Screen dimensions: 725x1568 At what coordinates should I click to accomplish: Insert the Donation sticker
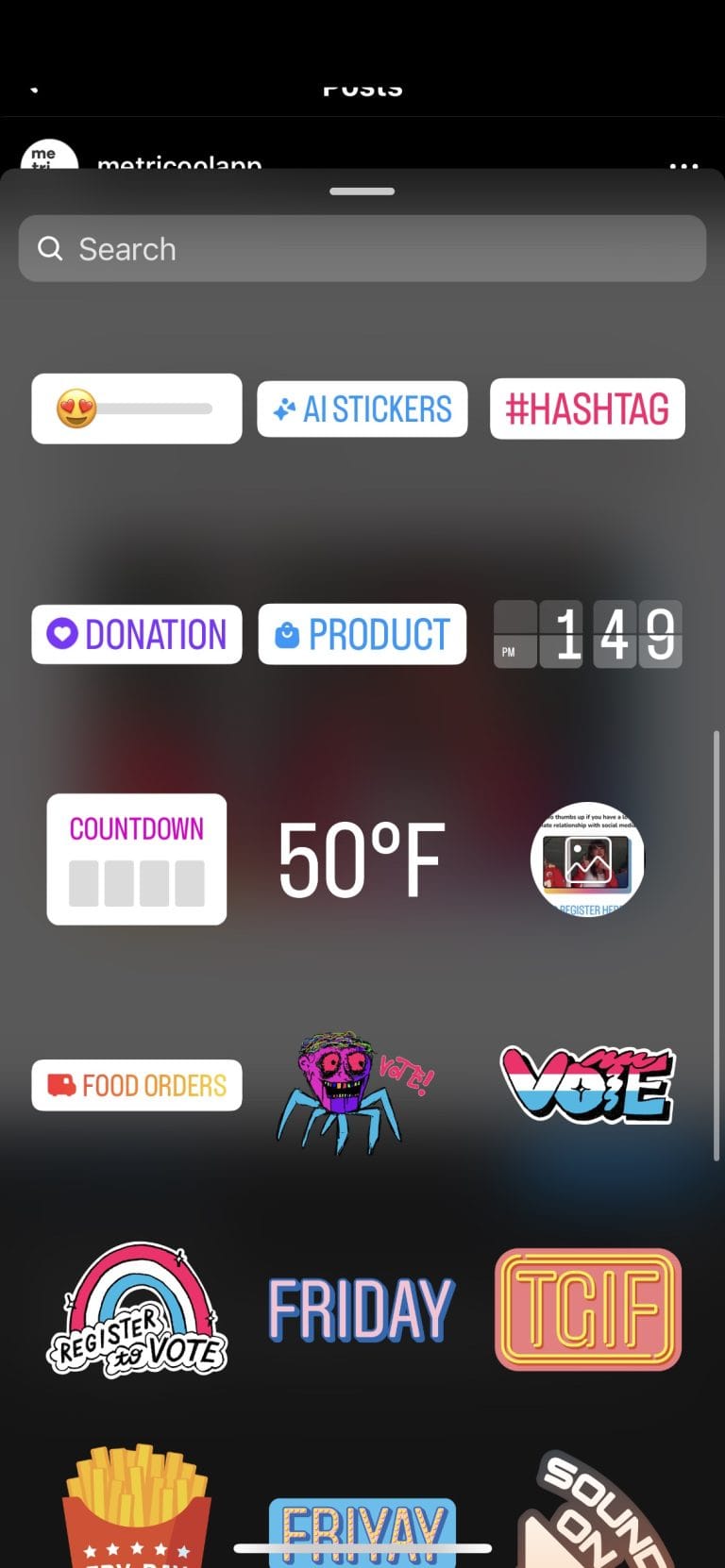[136, 634]
